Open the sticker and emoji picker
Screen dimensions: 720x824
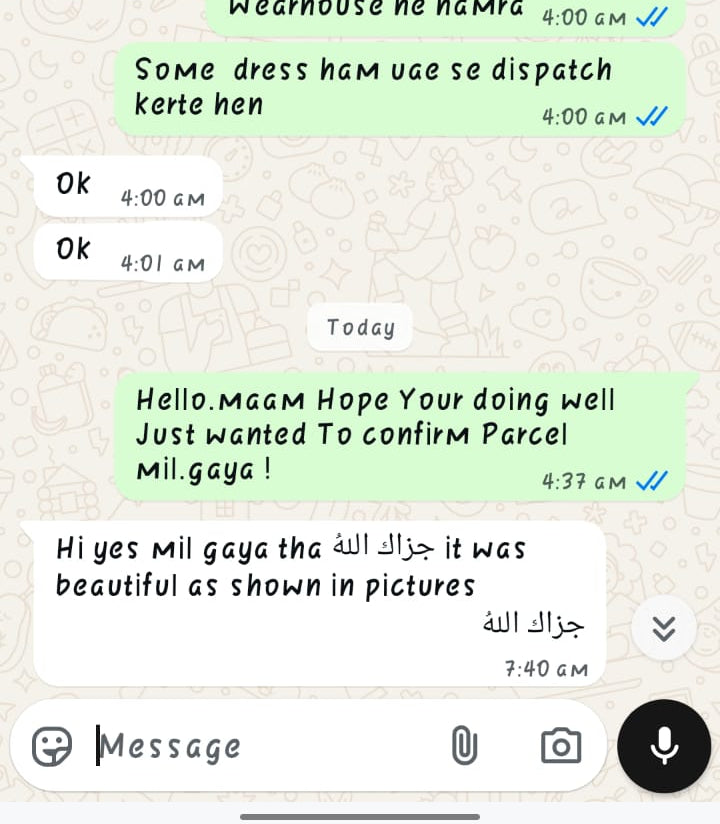[x=52, y=746]
